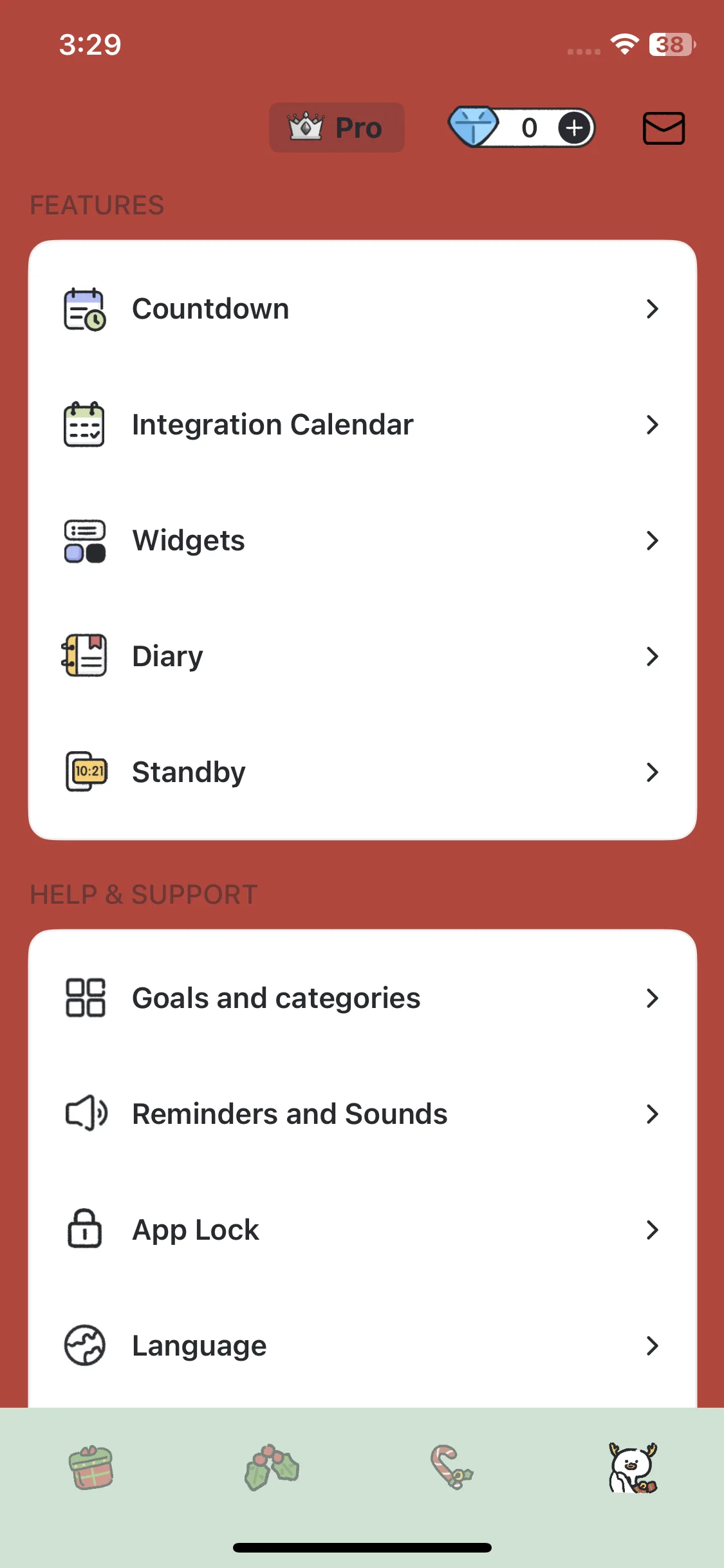
Task: Go to Integration Calendar
Action: point(362,425)
